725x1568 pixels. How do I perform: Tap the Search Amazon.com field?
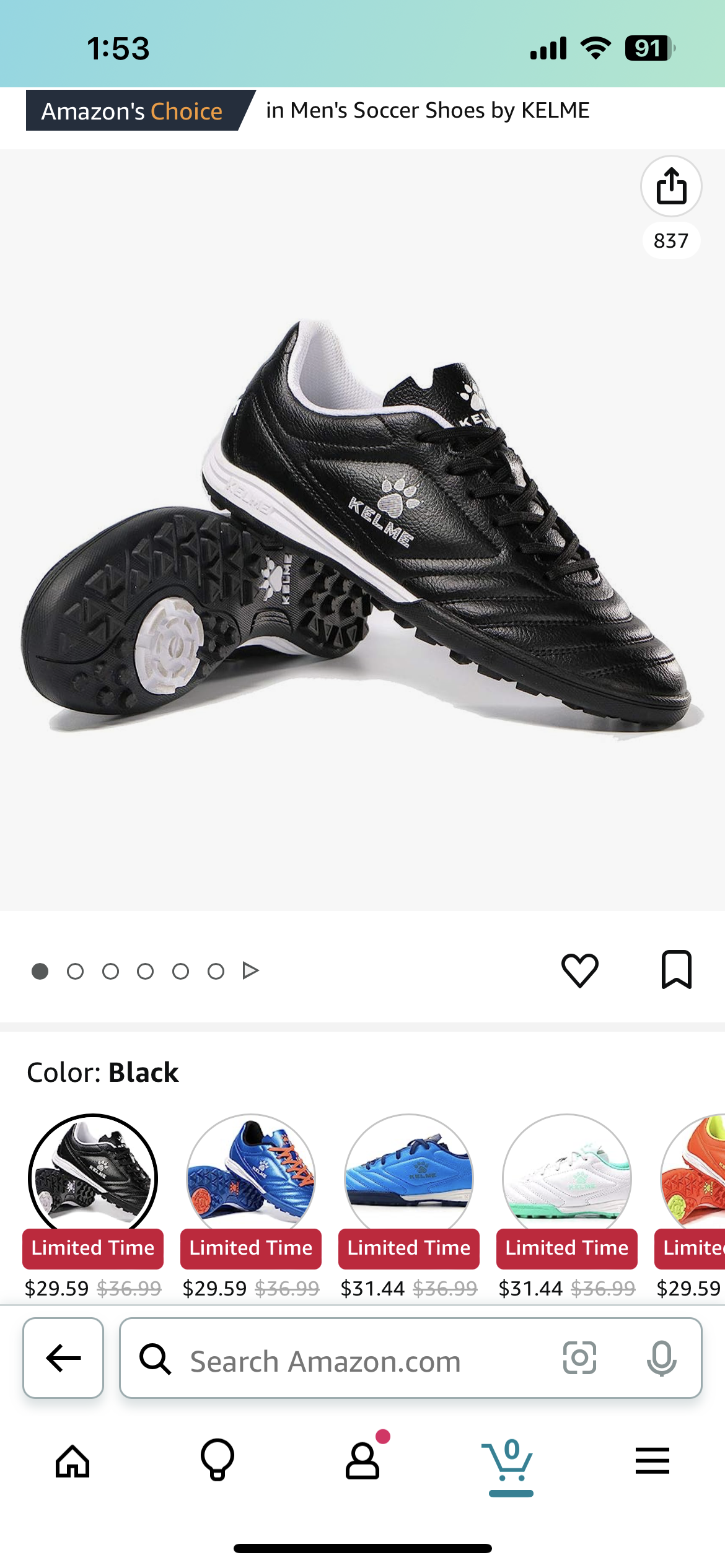tap(347, 1361)
